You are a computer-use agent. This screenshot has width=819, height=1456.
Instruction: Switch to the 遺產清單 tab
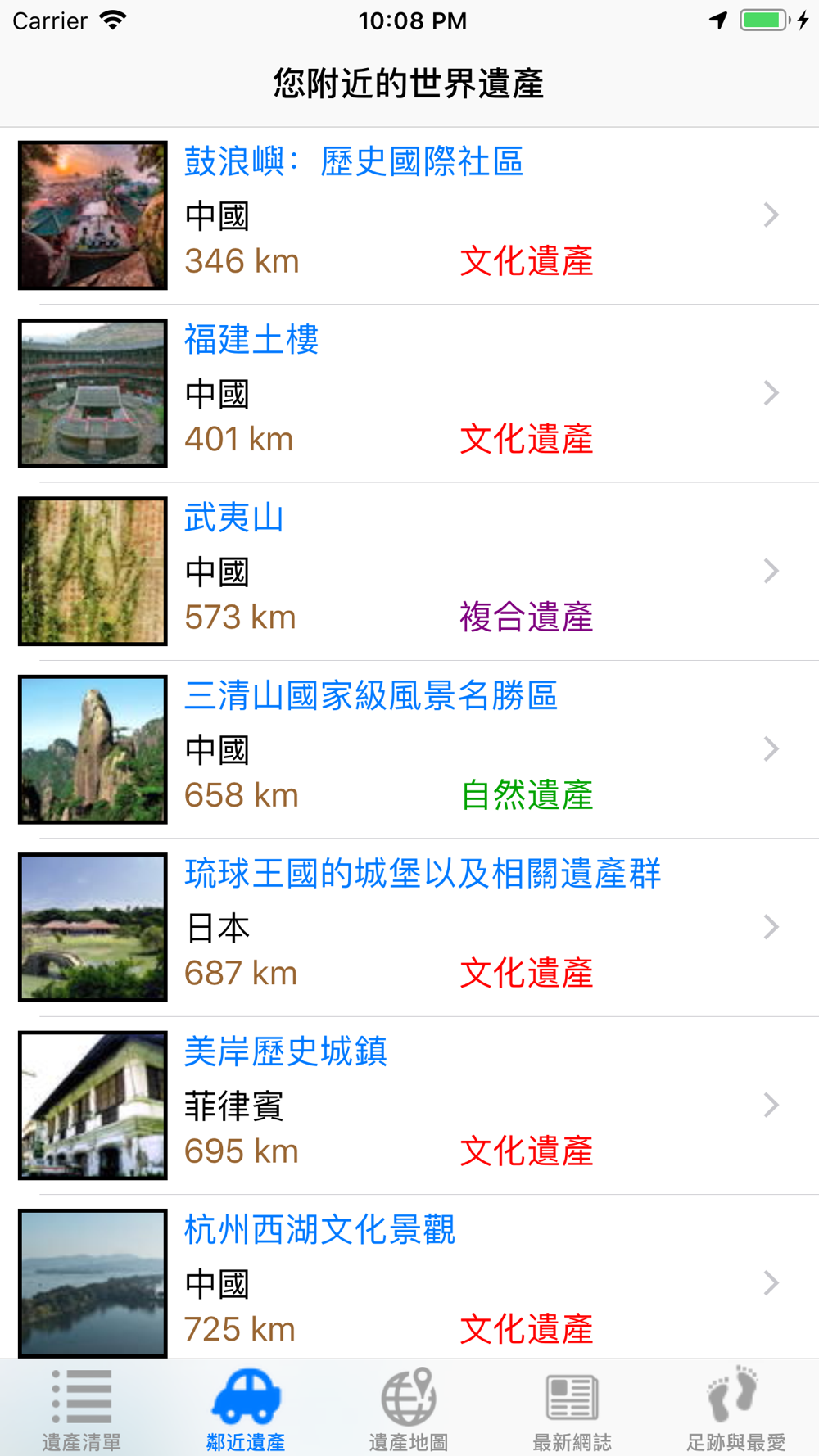coord(82,1409)
